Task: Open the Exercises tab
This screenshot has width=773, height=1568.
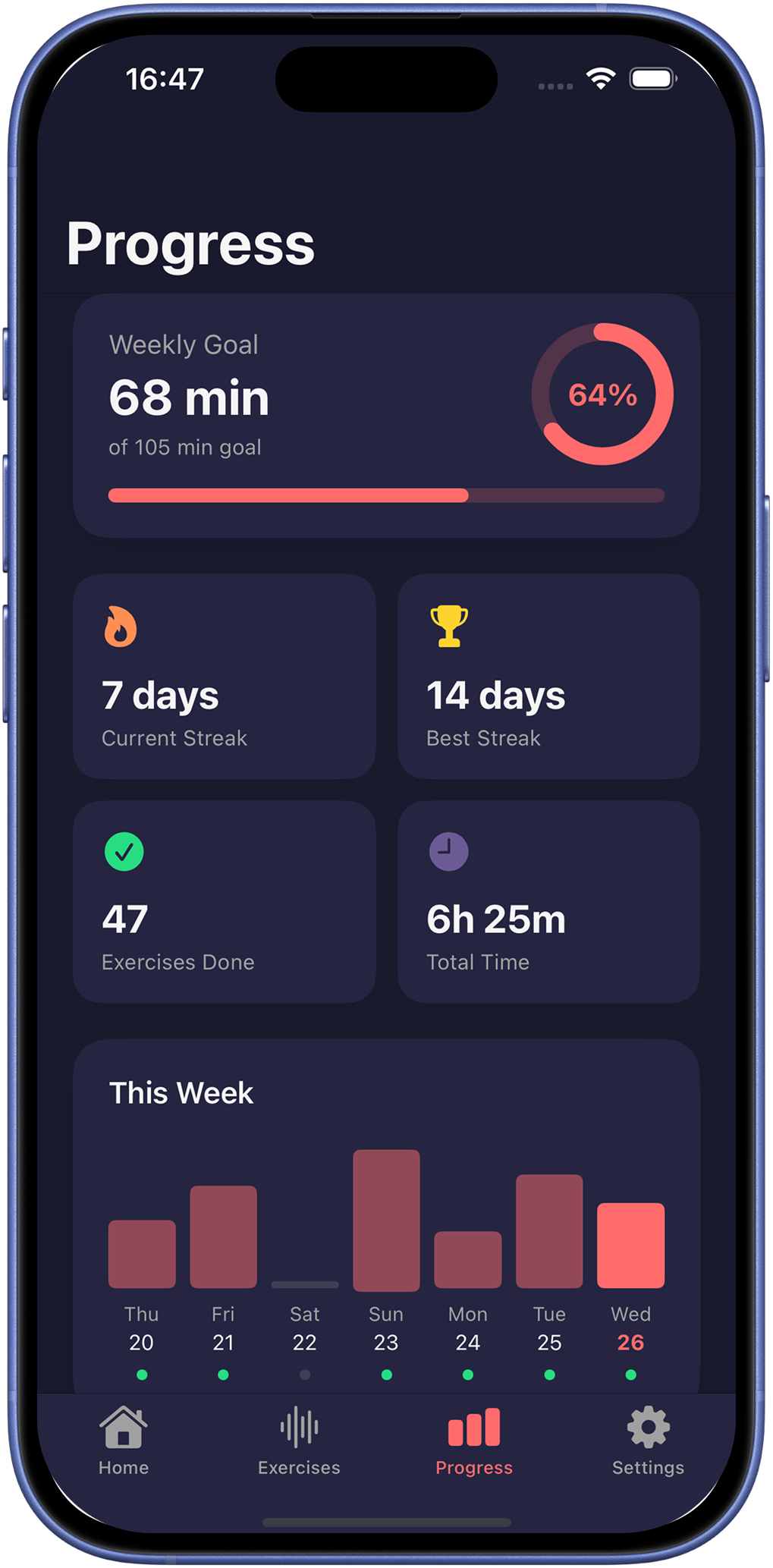Action: [299, 1441]
